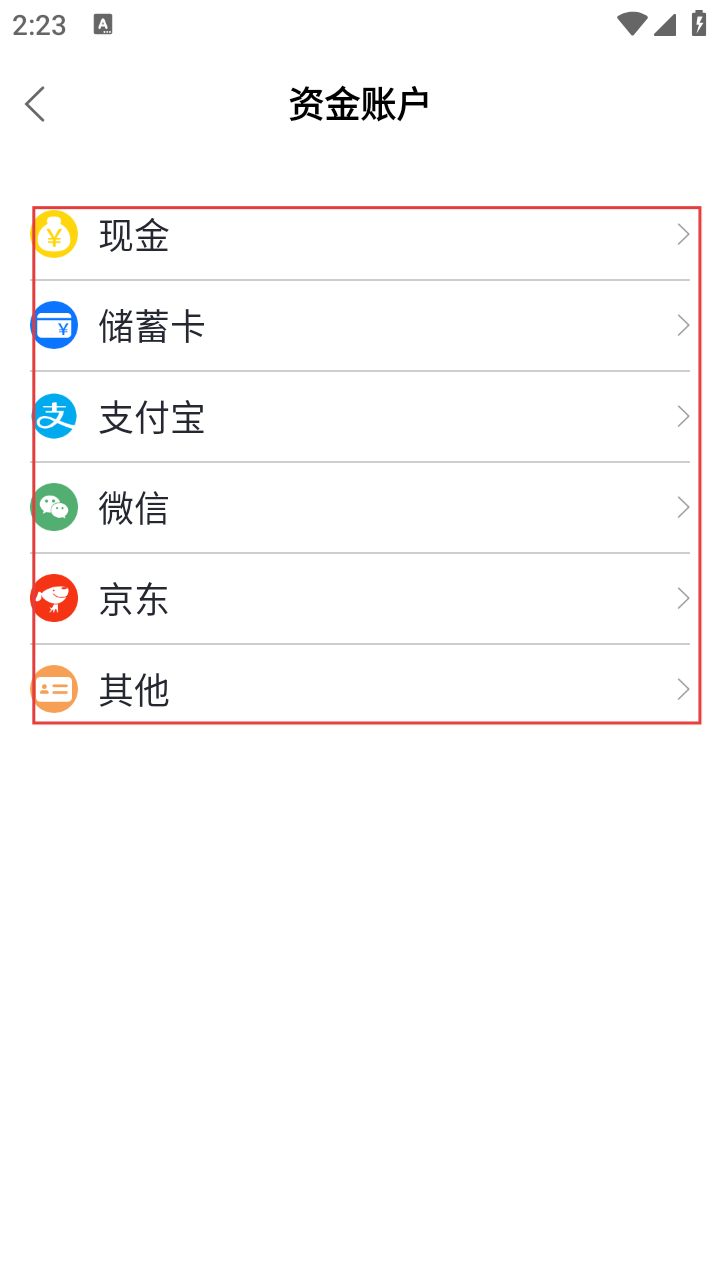
Task: Select the 储蓄卡 account
Action: (360, 326)
